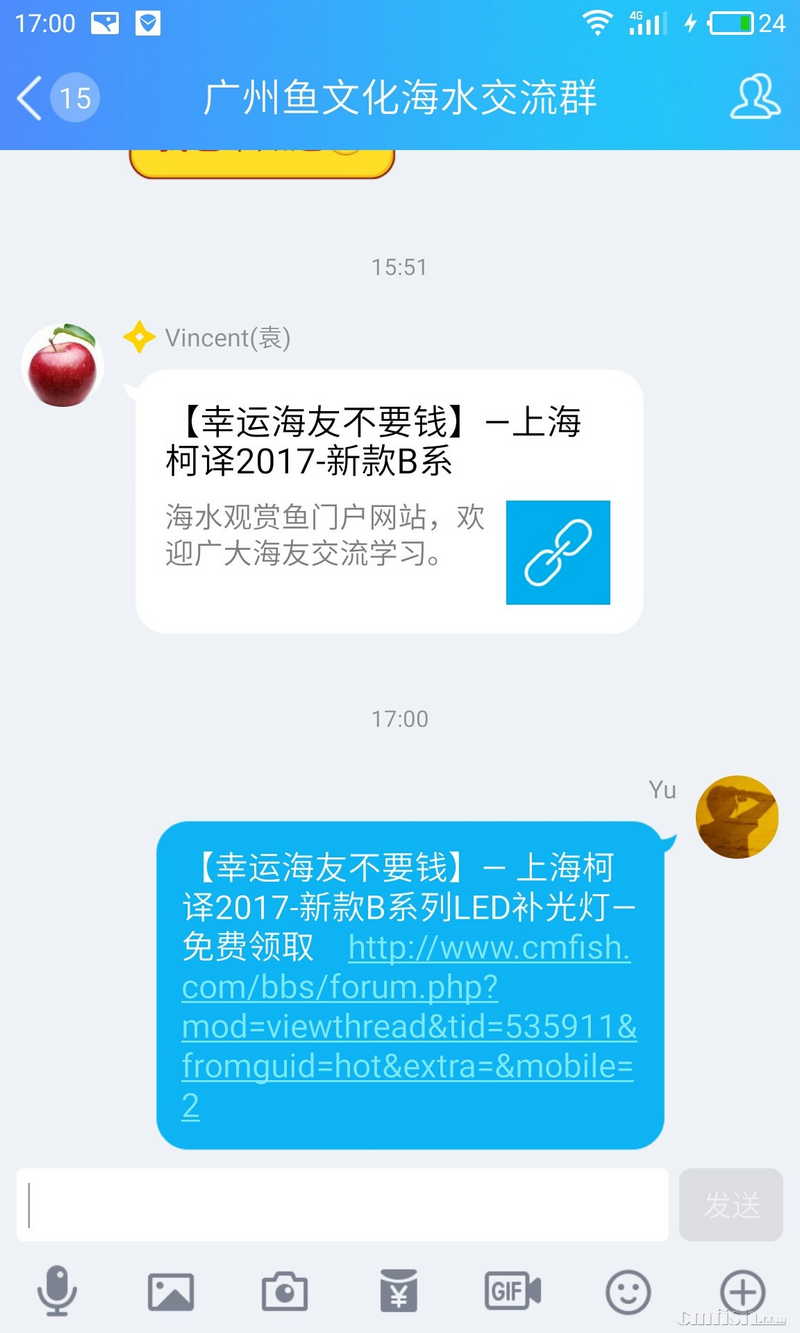Select the voice message microphone icon
The height and width of the screenshot is (1333, 800).
pos(57,1290)
